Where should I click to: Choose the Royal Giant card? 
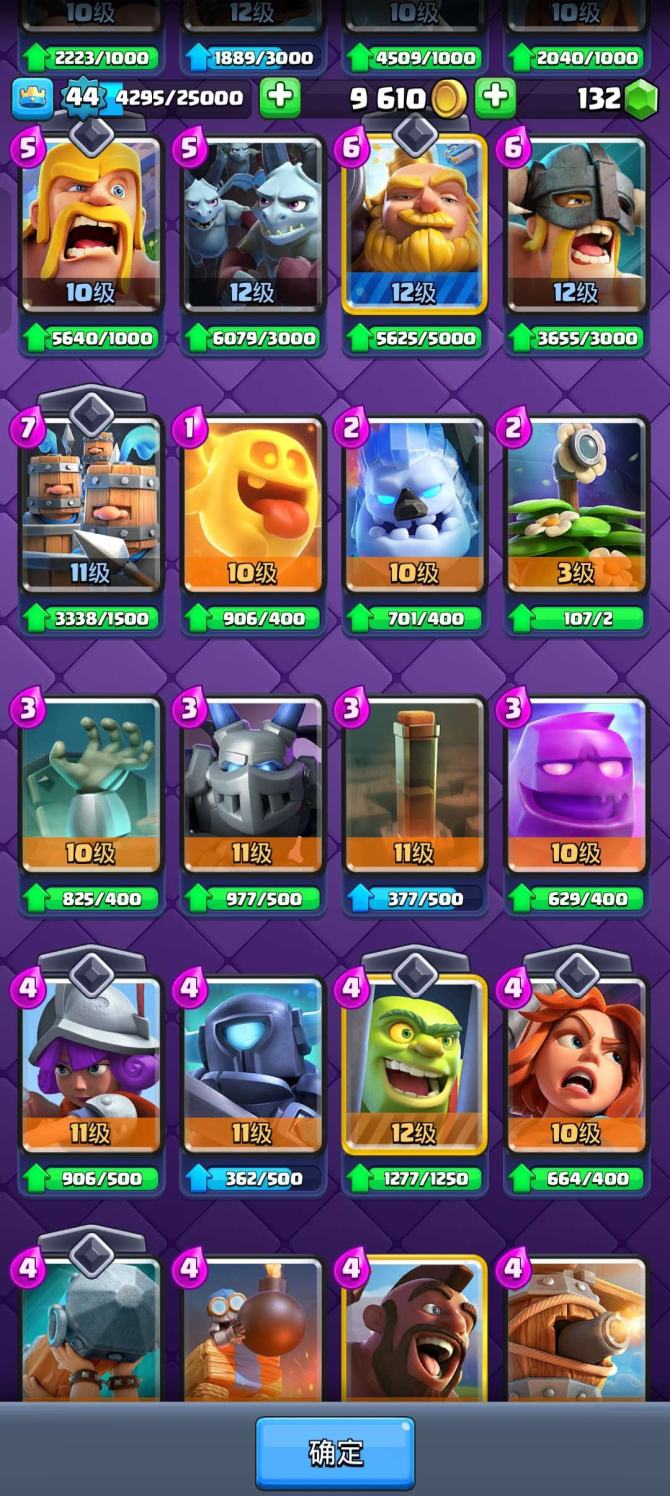pyautogui.click(x=414, y=225)
